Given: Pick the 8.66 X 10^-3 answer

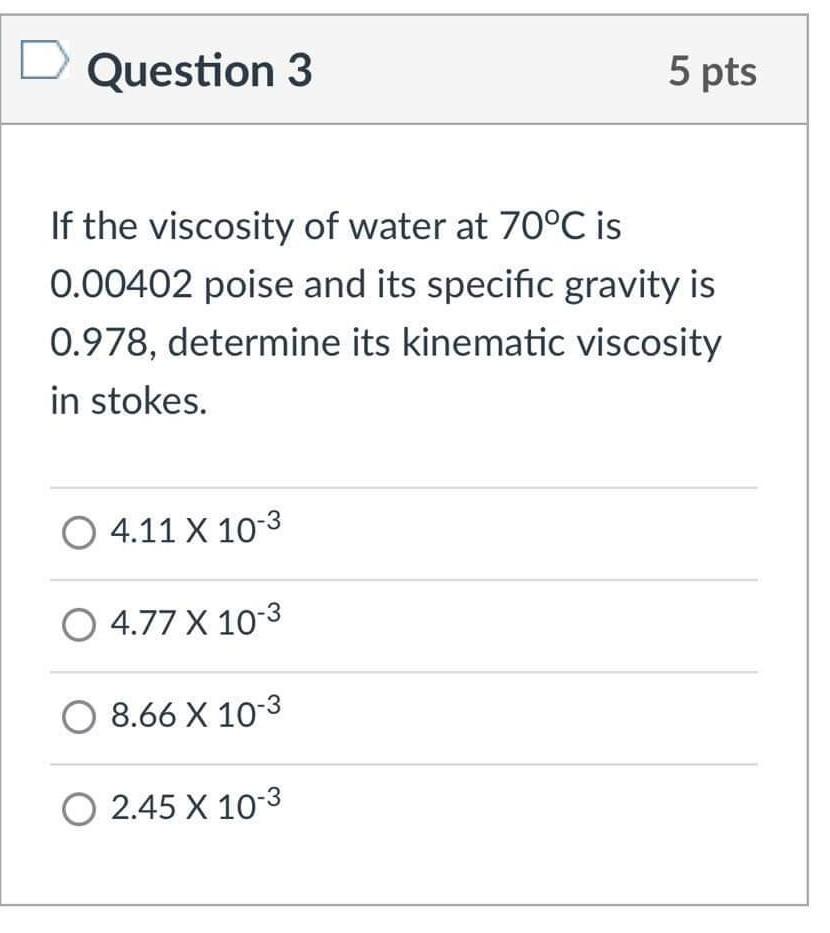Looking at the screenshot, I should coord(79,717).
